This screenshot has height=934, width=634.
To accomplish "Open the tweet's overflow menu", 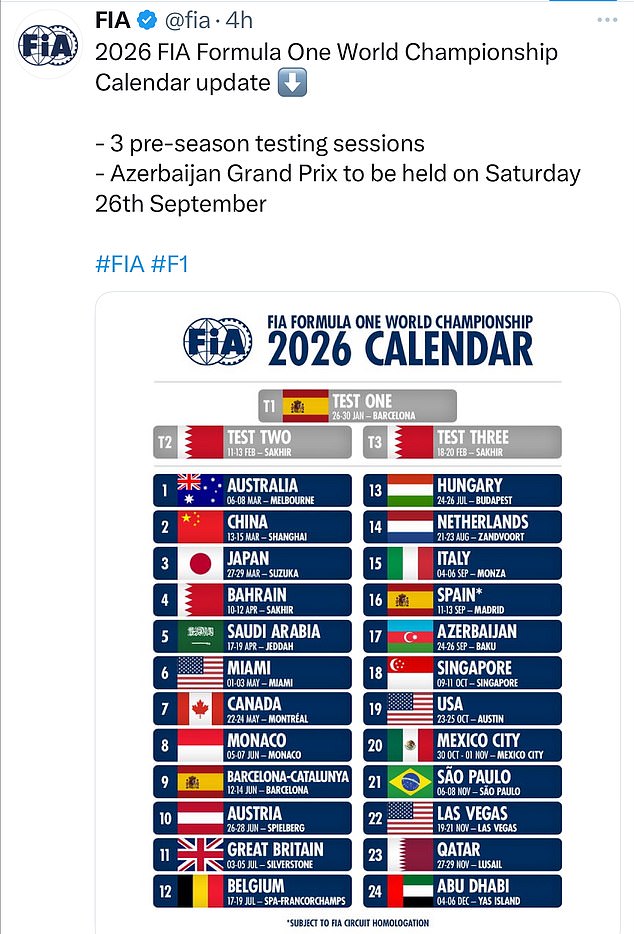I will point(606,20).
